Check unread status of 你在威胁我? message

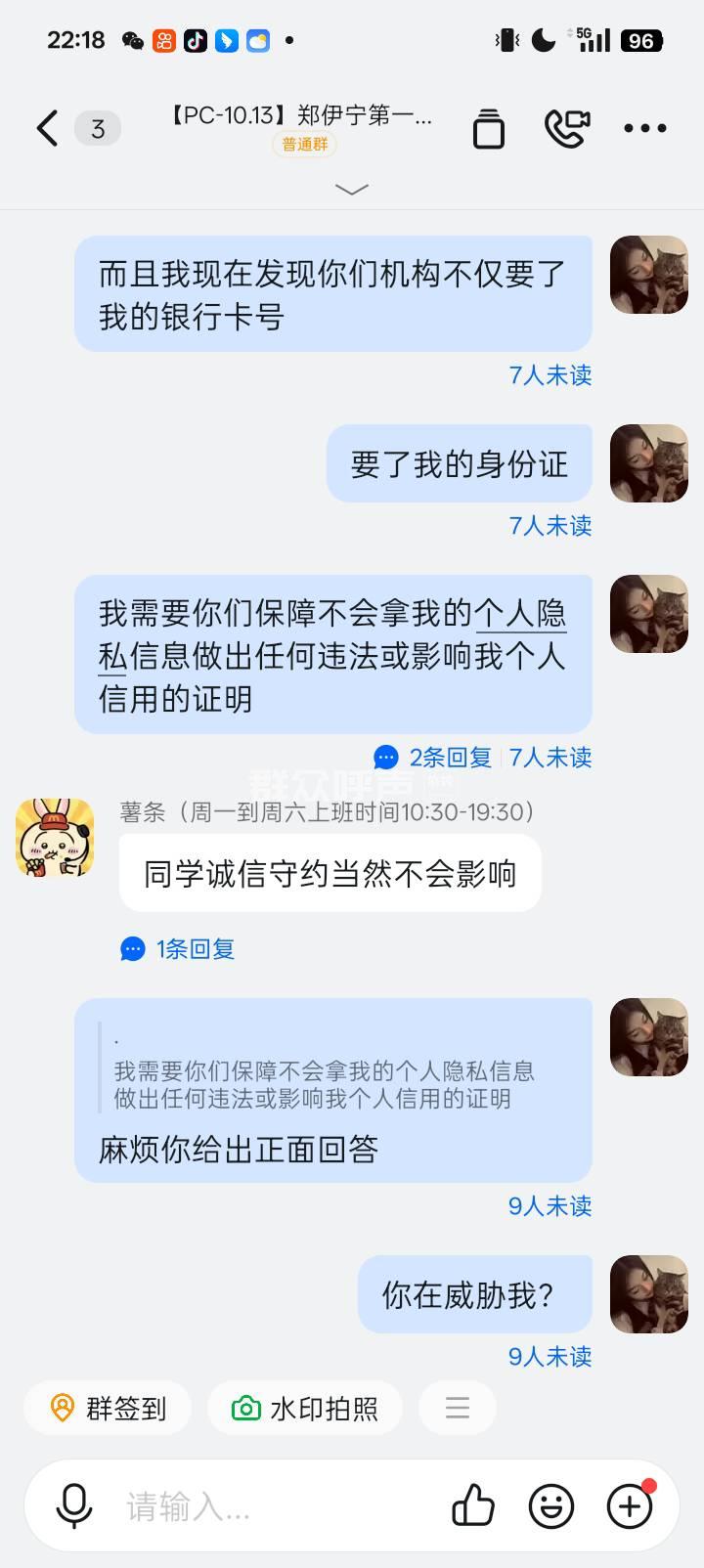550,1356
